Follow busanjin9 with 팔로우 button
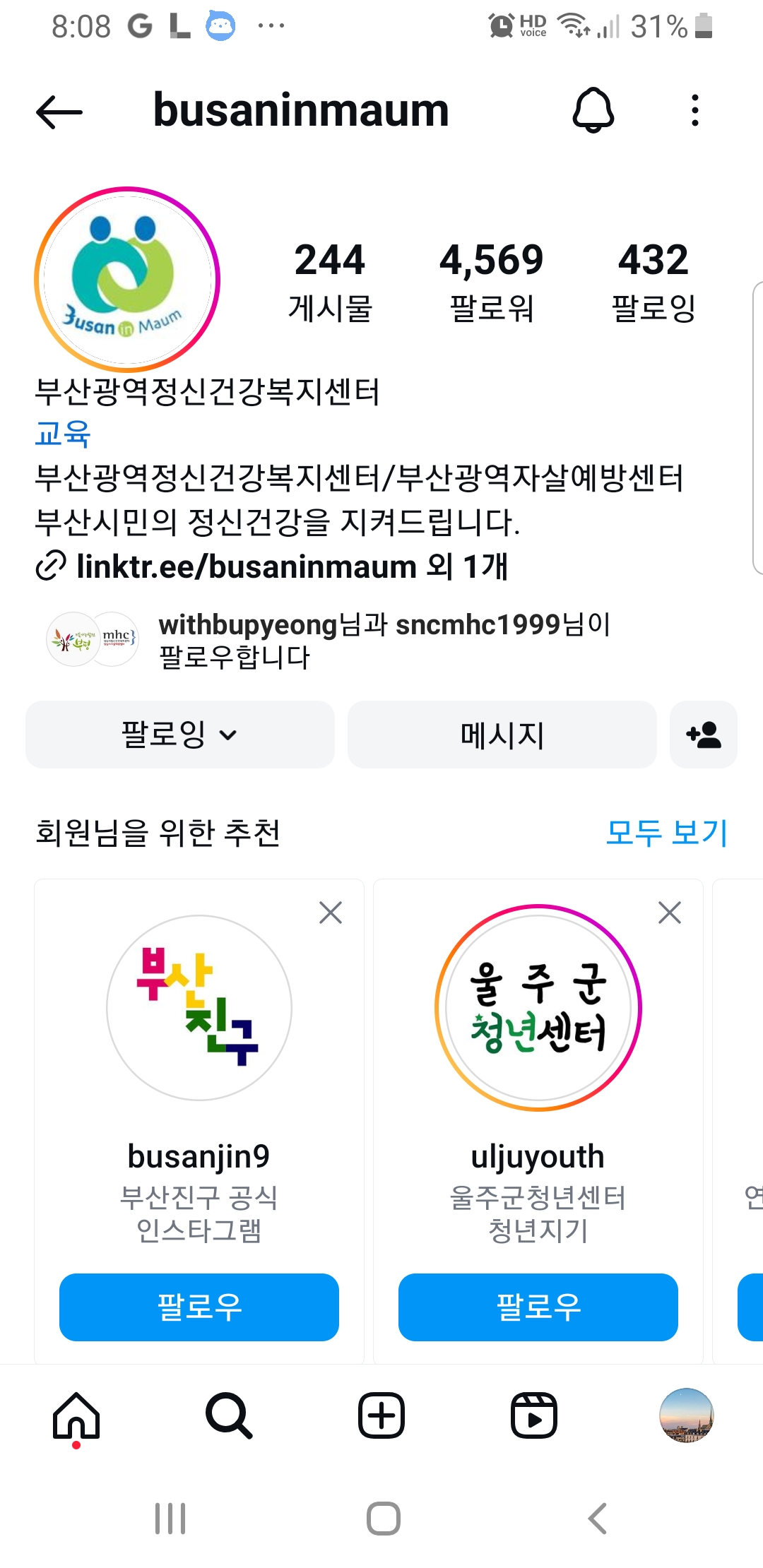 point(199,1307)
